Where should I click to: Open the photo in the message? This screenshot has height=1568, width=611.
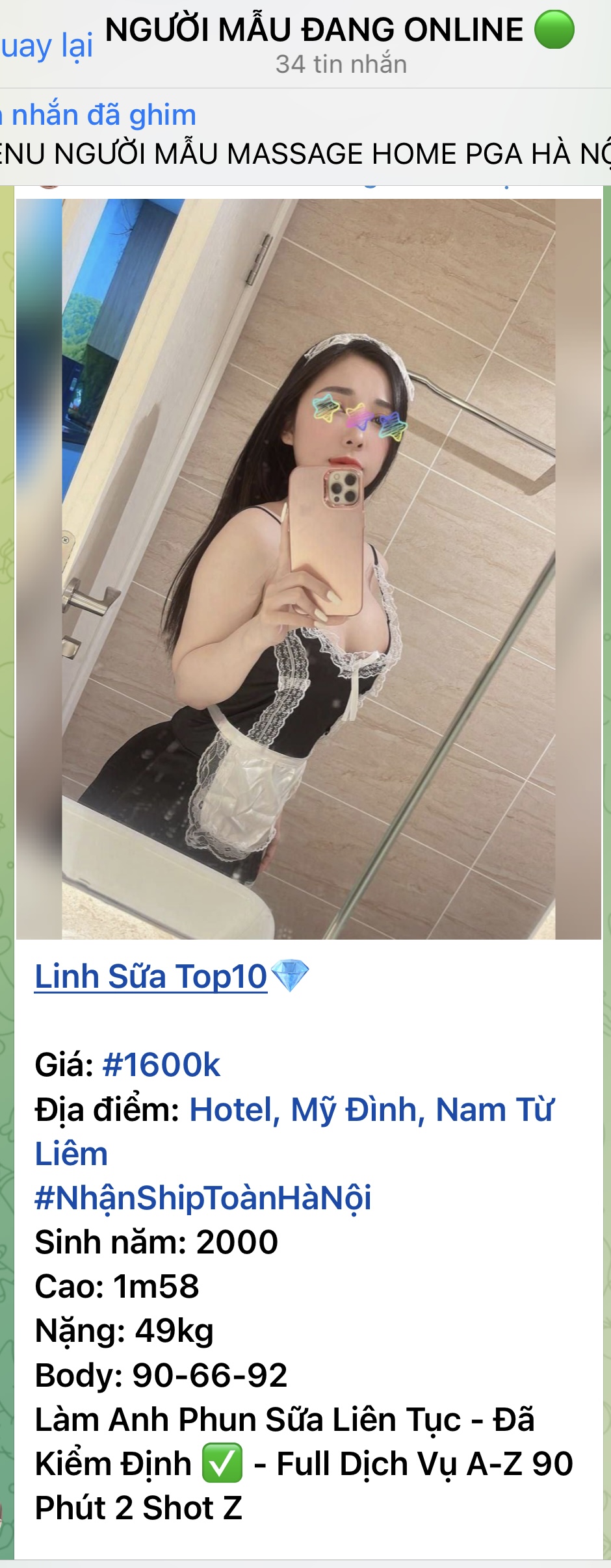point(308,569)
